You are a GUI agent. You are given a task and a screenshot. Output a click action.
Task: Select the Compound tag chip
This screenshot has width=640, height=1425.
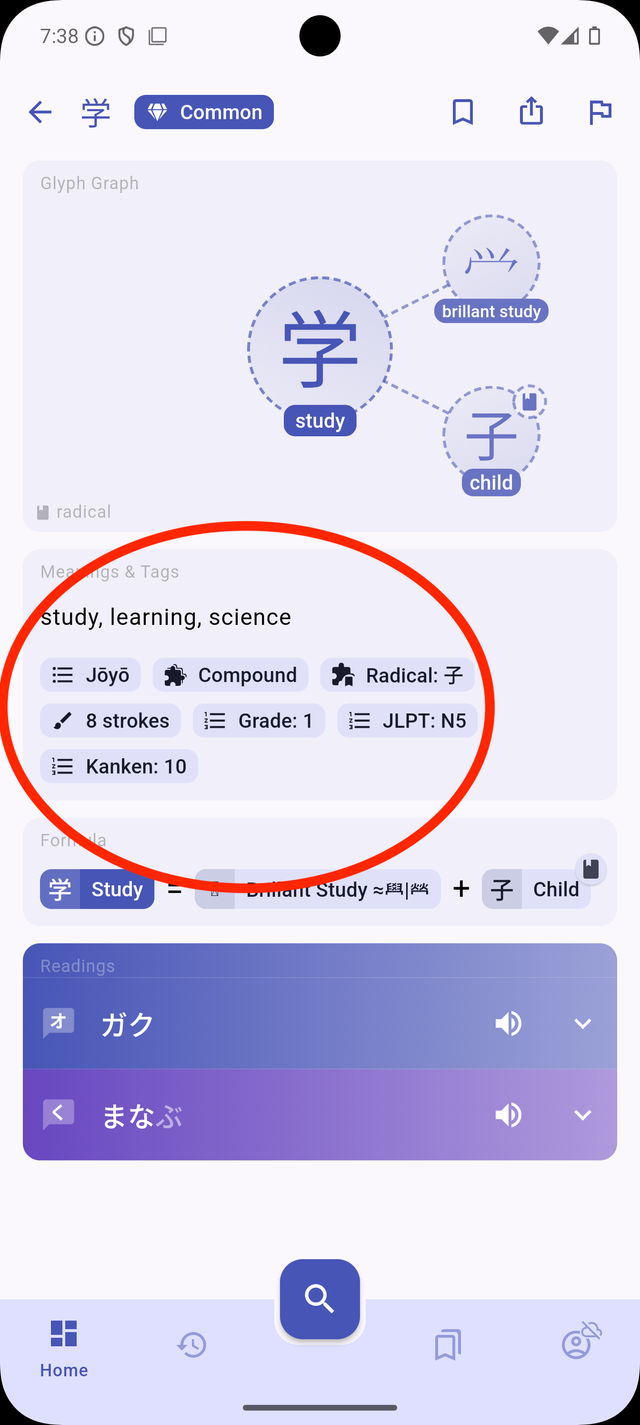(x=231, y=675)
